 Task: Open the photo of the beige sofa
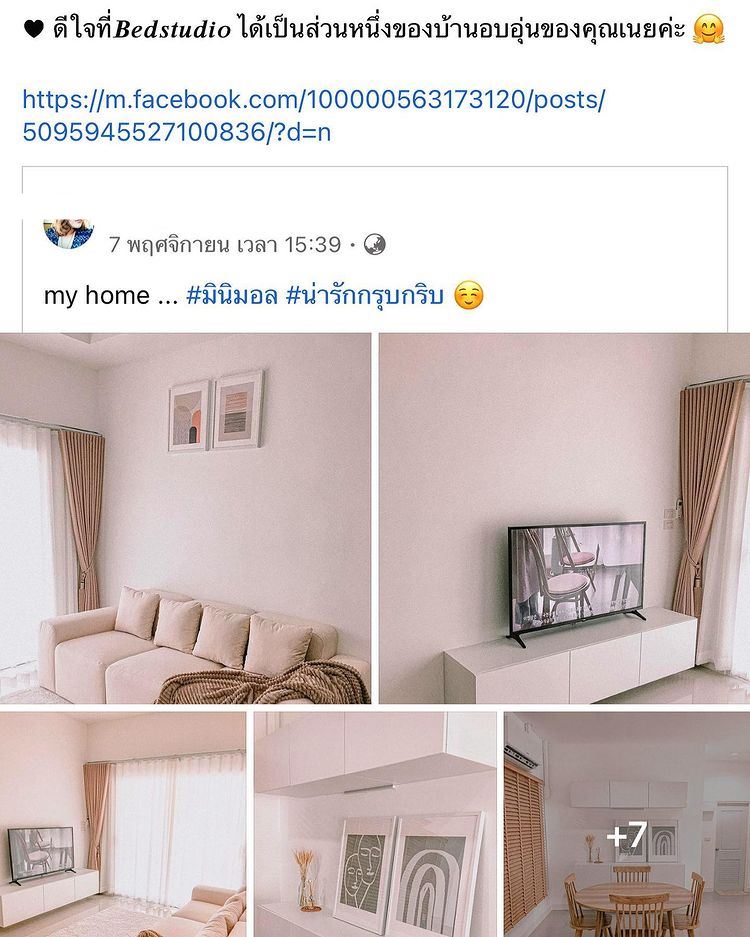pyautogui.click(x=185, y=518)
